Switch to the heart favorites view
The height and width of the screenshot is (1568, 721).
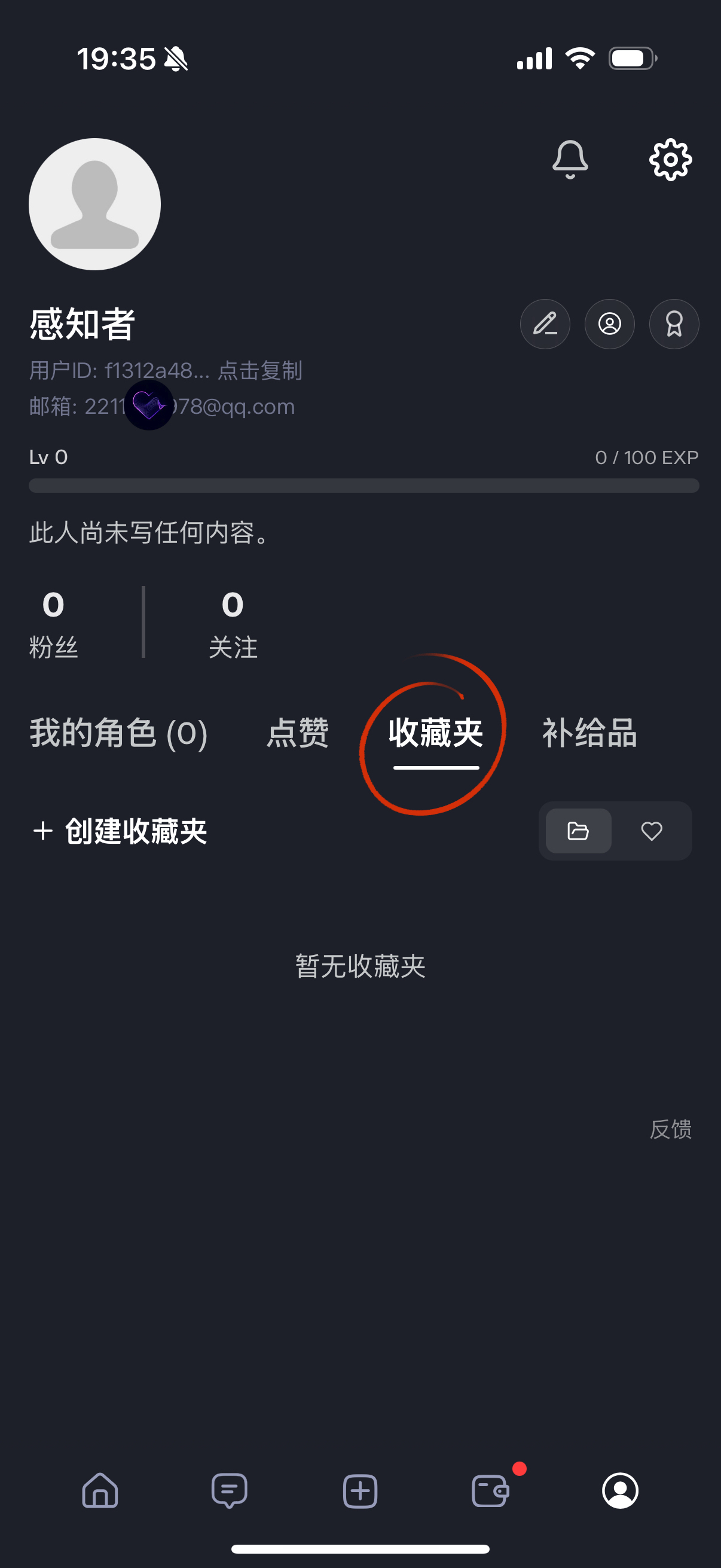click(651, 831)
